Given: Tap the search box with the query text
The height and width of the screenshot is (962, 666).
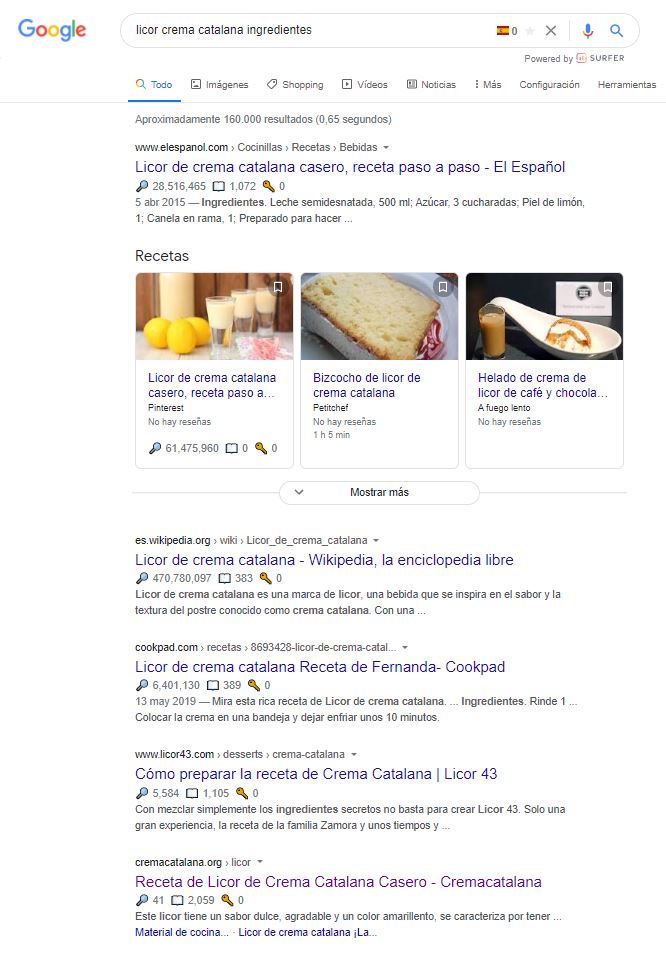Looking at the screenshot, I should 300,30.
